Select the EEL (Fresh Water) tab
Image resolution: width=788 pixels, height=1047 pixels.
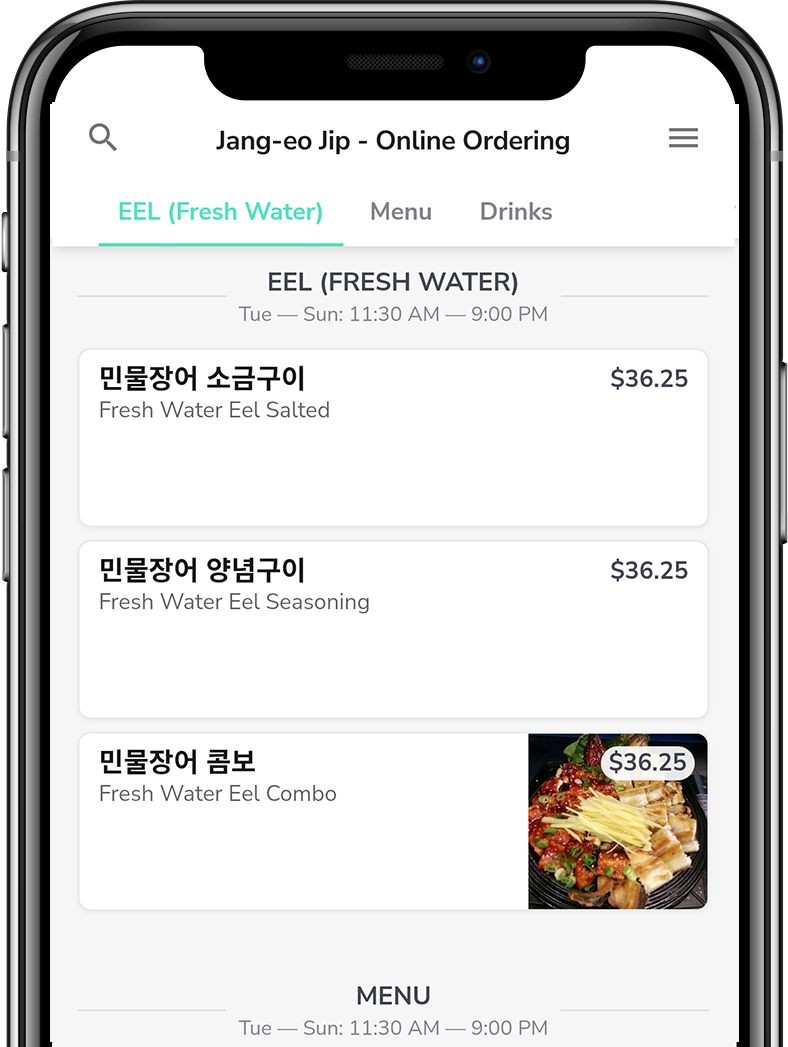coord(220,212)
